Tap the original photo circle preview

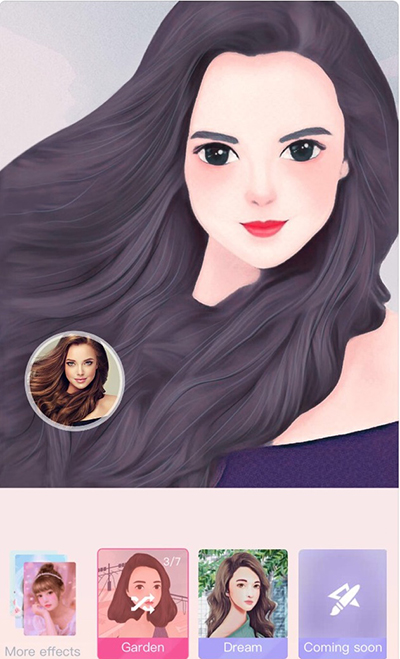tap(74, 380)
